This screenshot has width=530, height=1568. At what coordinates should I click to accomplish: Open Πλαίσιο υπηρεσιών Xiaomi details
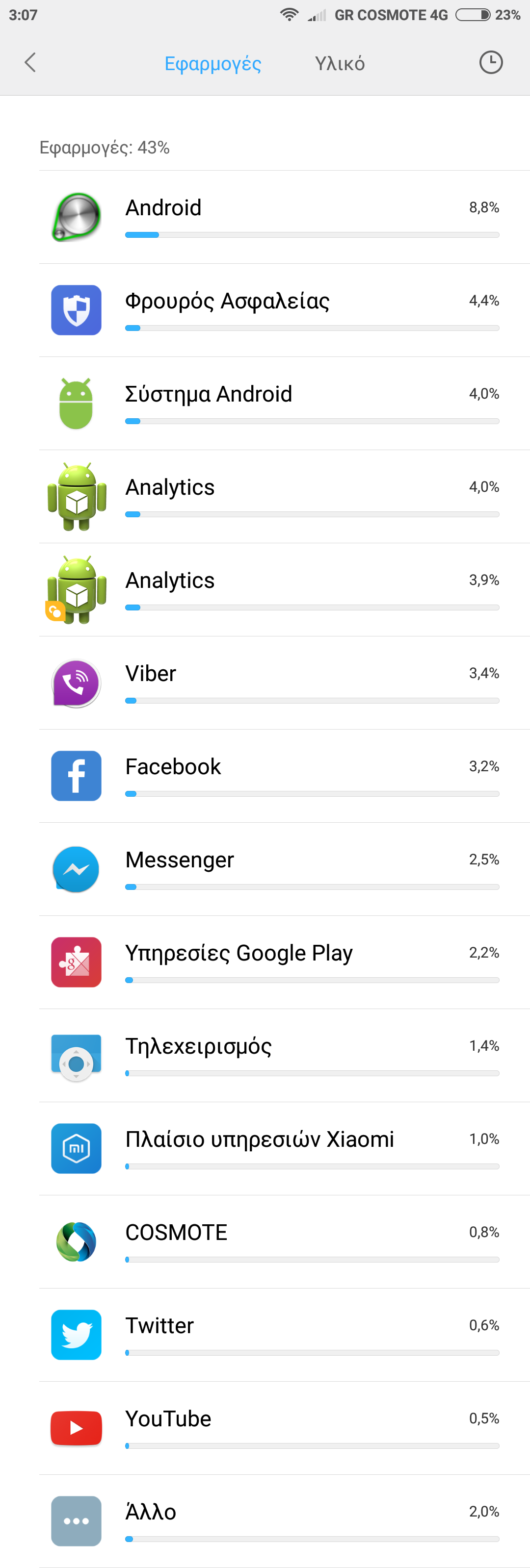coord(284,1148)
